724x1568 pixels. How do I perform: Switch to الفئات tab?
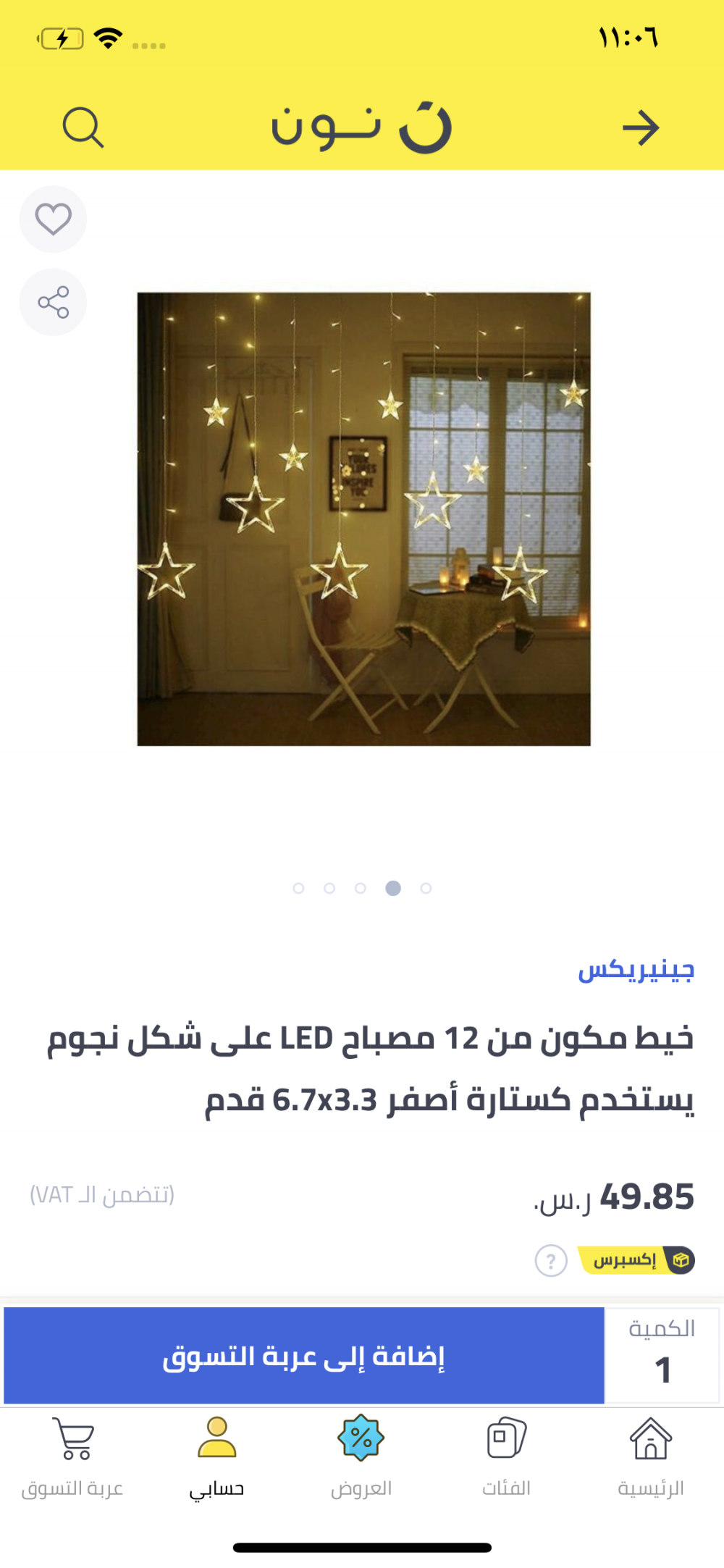pyautogui.click(x=506, y=1456)
